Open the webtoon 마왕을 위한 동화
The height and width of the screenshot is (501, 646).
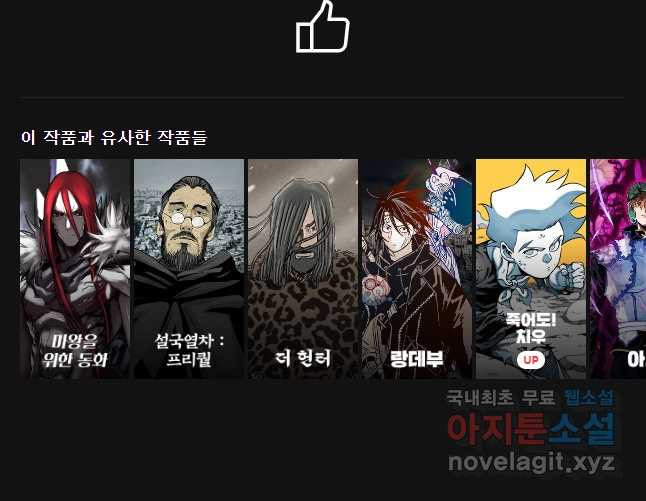(x=75, y=268)
